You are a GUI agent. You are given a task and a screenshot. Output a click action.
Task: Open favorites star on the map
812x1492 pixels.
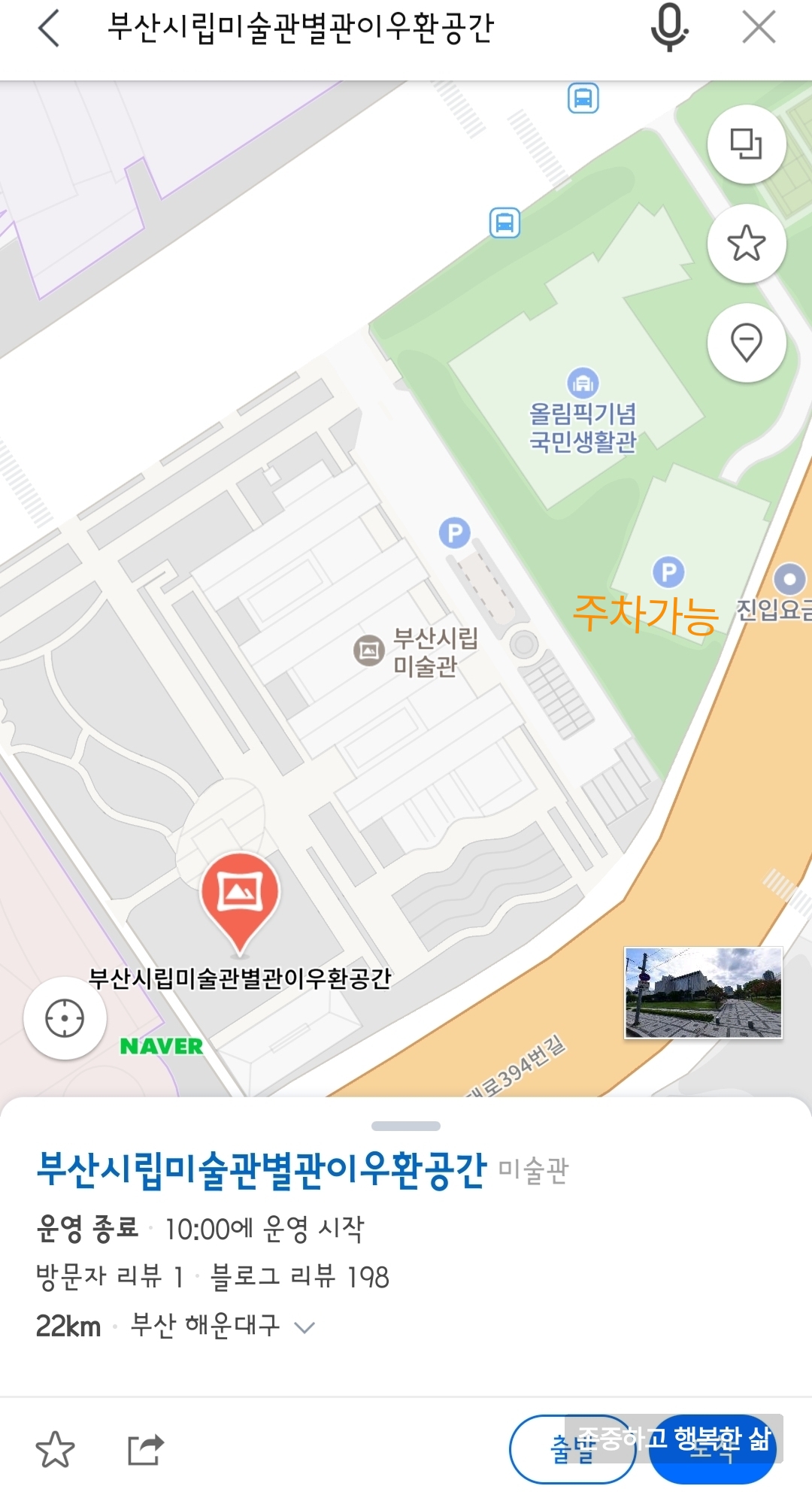[x=747, y=243]
